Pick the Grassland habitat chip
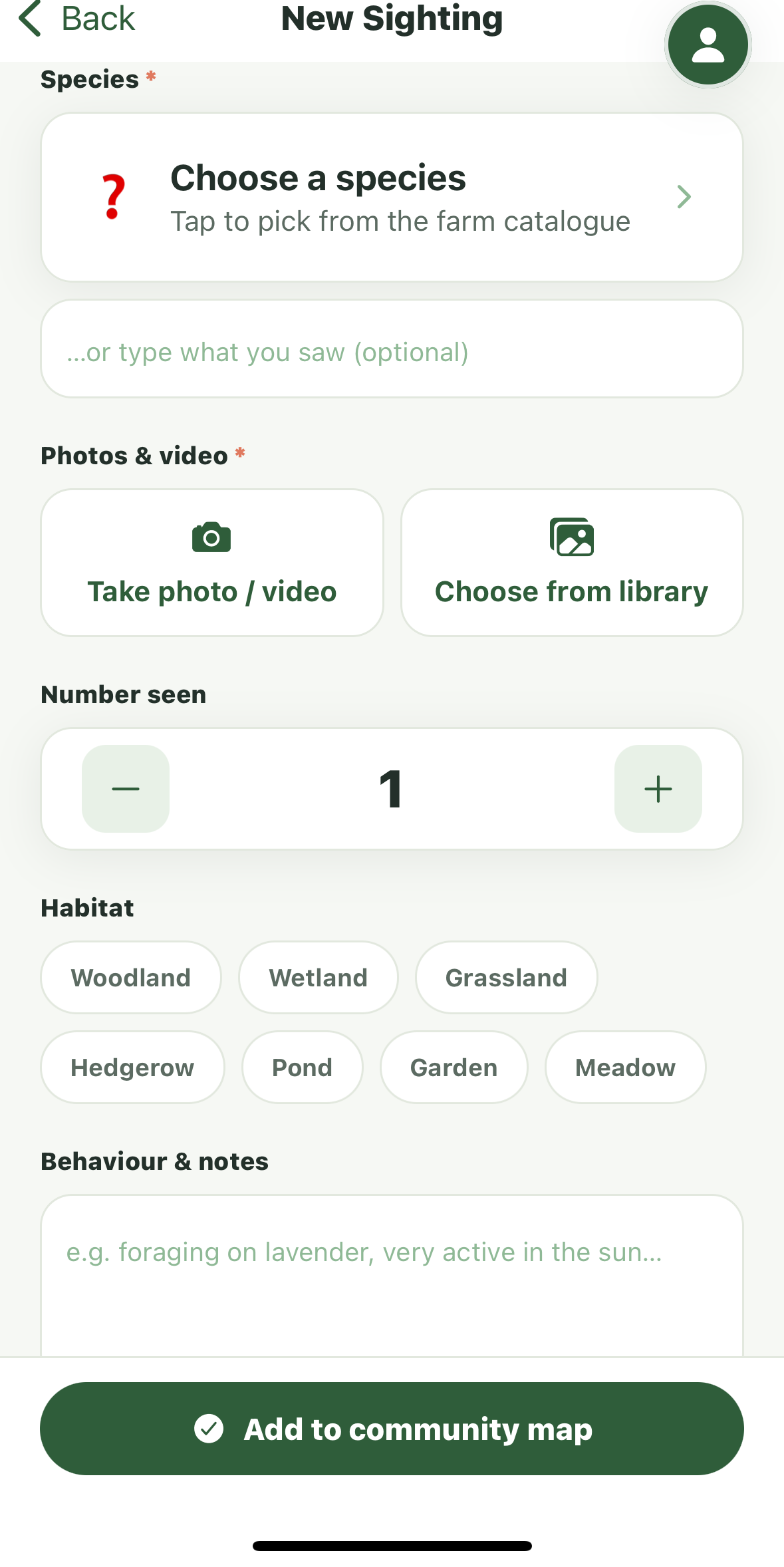This screenshot has width=784, height=1567. point(507,978)
